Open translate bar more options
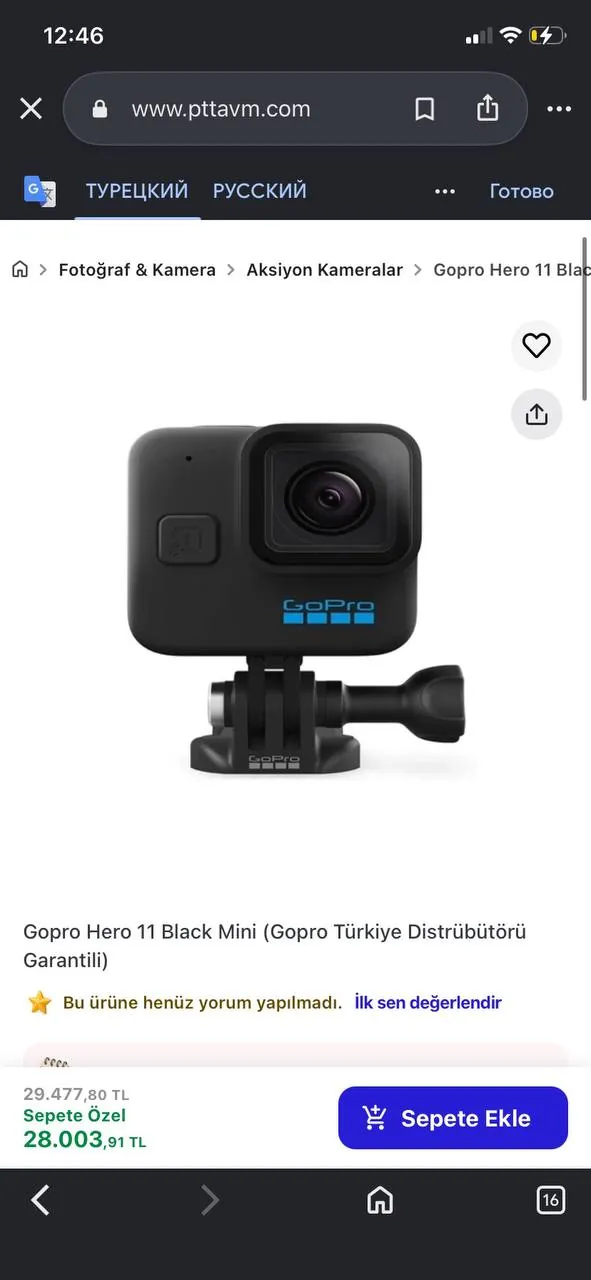This screenshot has width=591, height=1280. [445, 191]
